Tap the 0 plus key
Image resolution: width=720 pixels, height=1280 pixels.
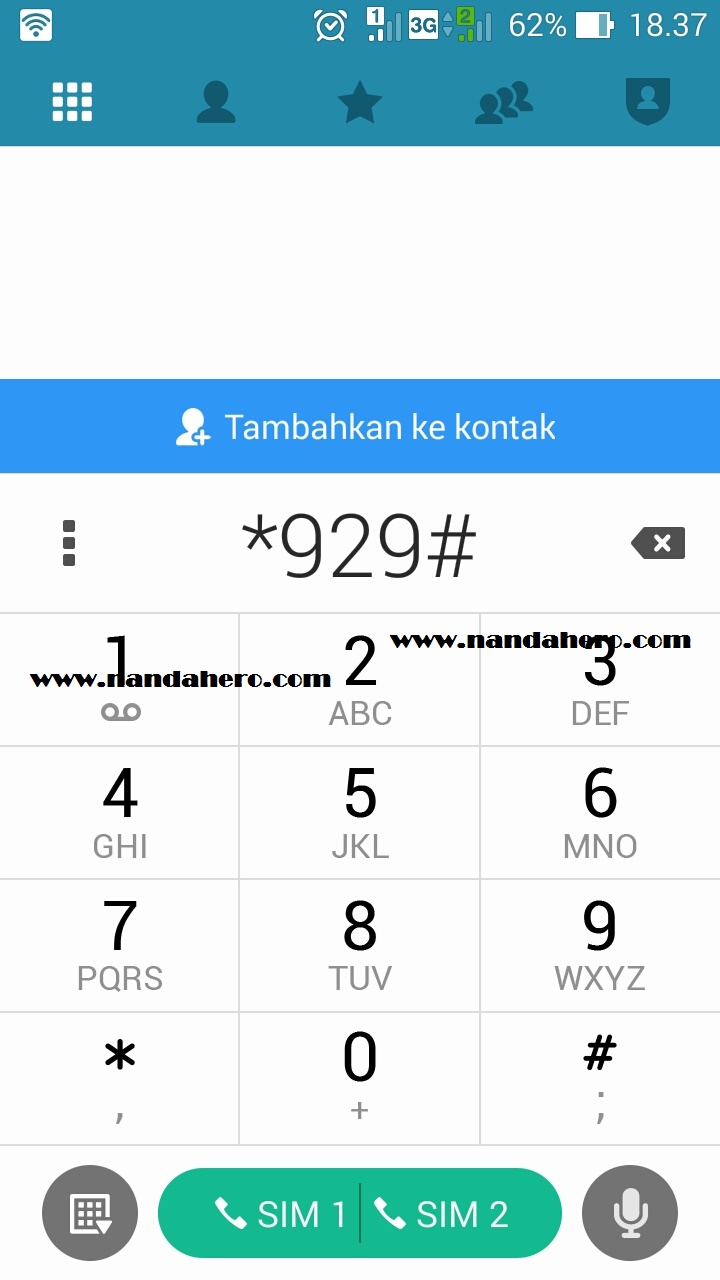[360, 1078]
